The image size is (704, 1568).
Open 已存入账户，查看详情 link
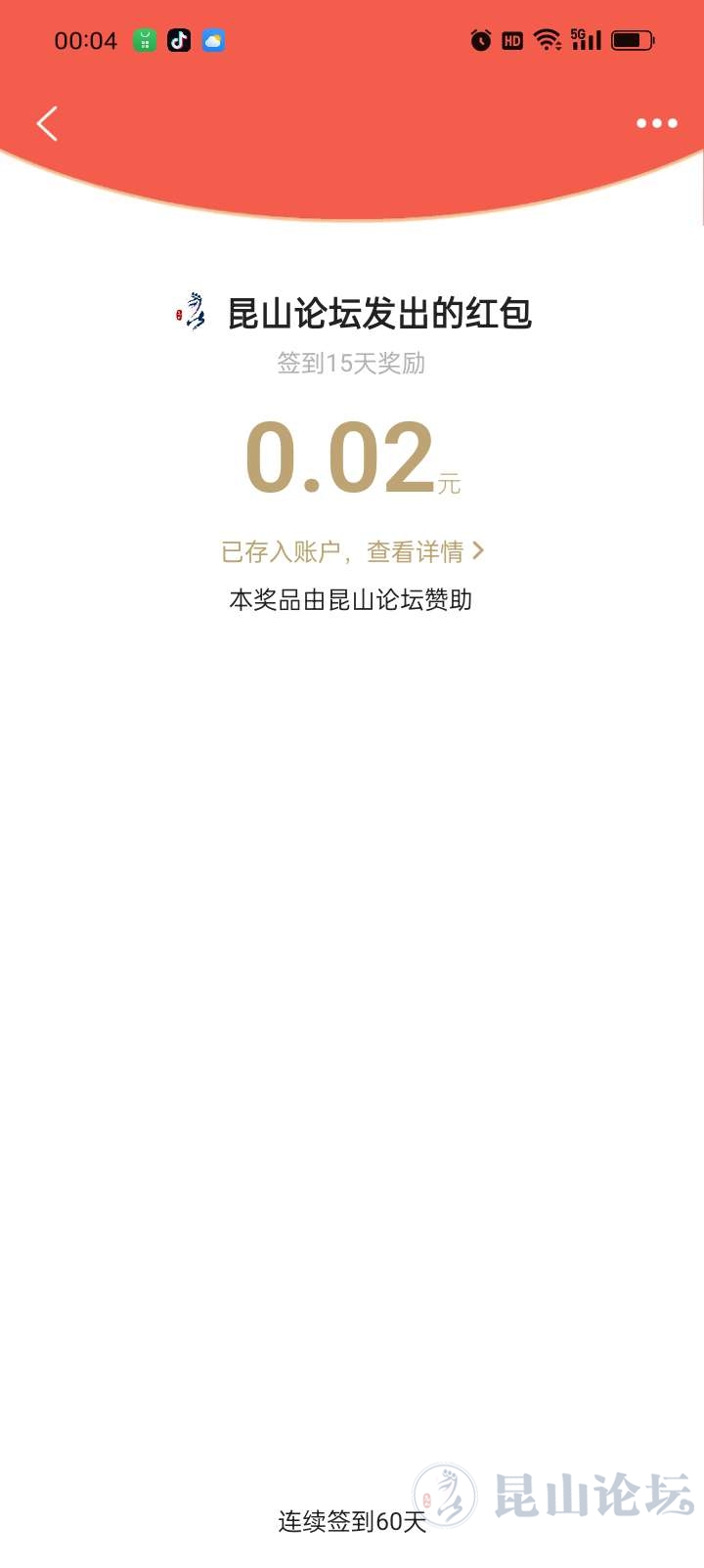point(352,551)
